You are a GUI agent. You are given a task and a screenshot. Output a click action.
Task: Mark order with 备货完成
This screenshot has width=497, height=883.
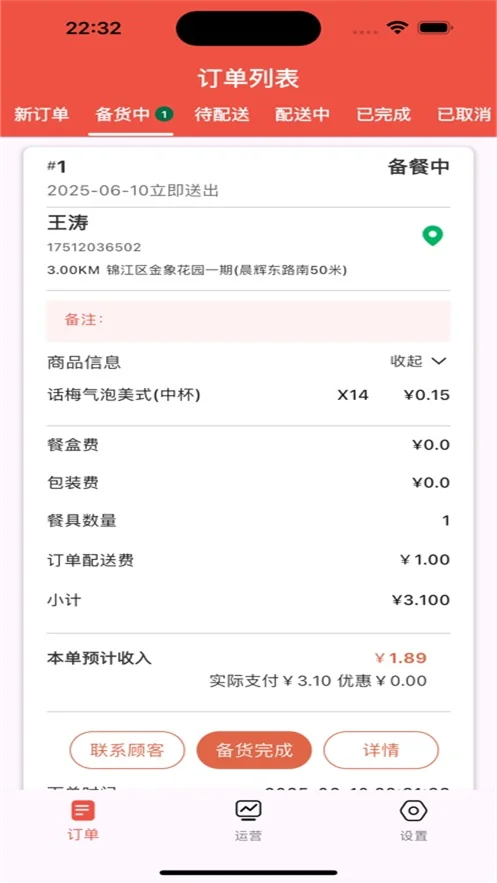click(254, 750)
